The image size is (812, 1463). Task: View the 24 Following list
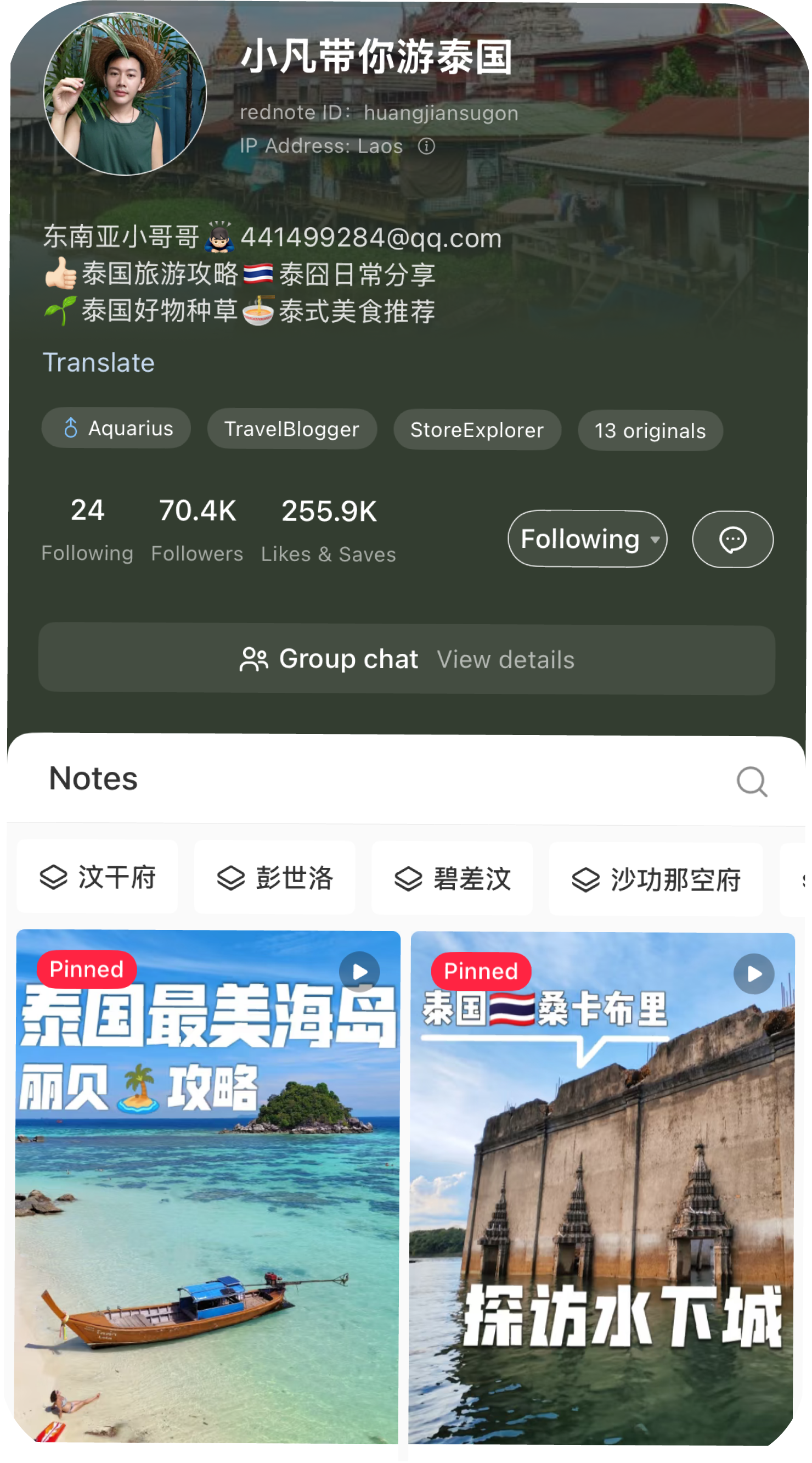[x=87, y=529]
